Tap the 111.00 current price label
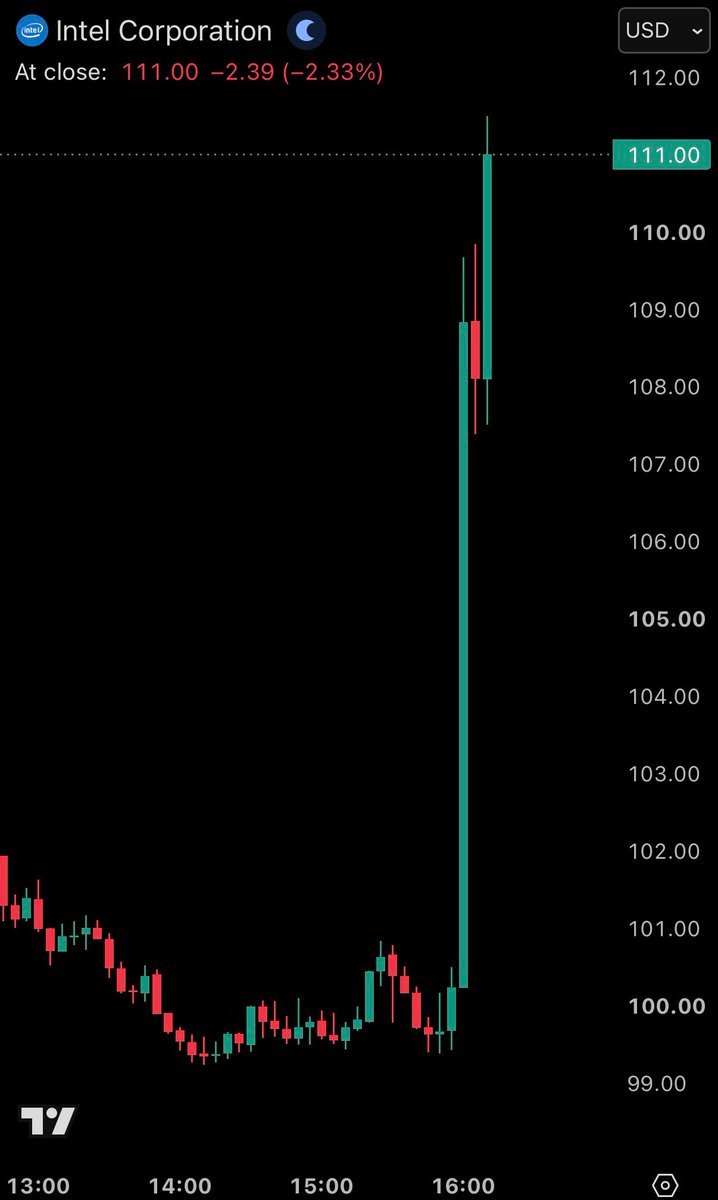This screenshot has height=1200, width=718. [662, 155]
